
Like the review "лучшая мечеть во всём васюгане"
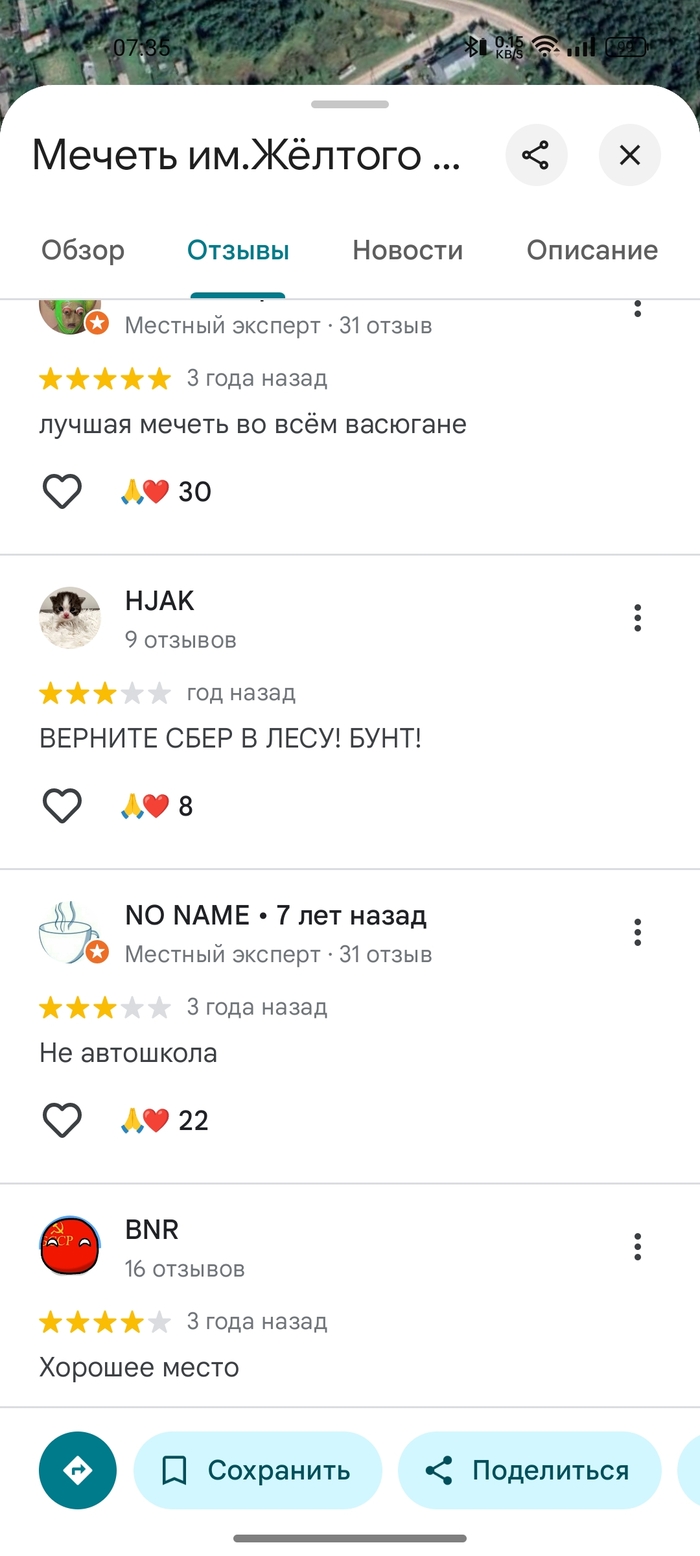(62, 491)
